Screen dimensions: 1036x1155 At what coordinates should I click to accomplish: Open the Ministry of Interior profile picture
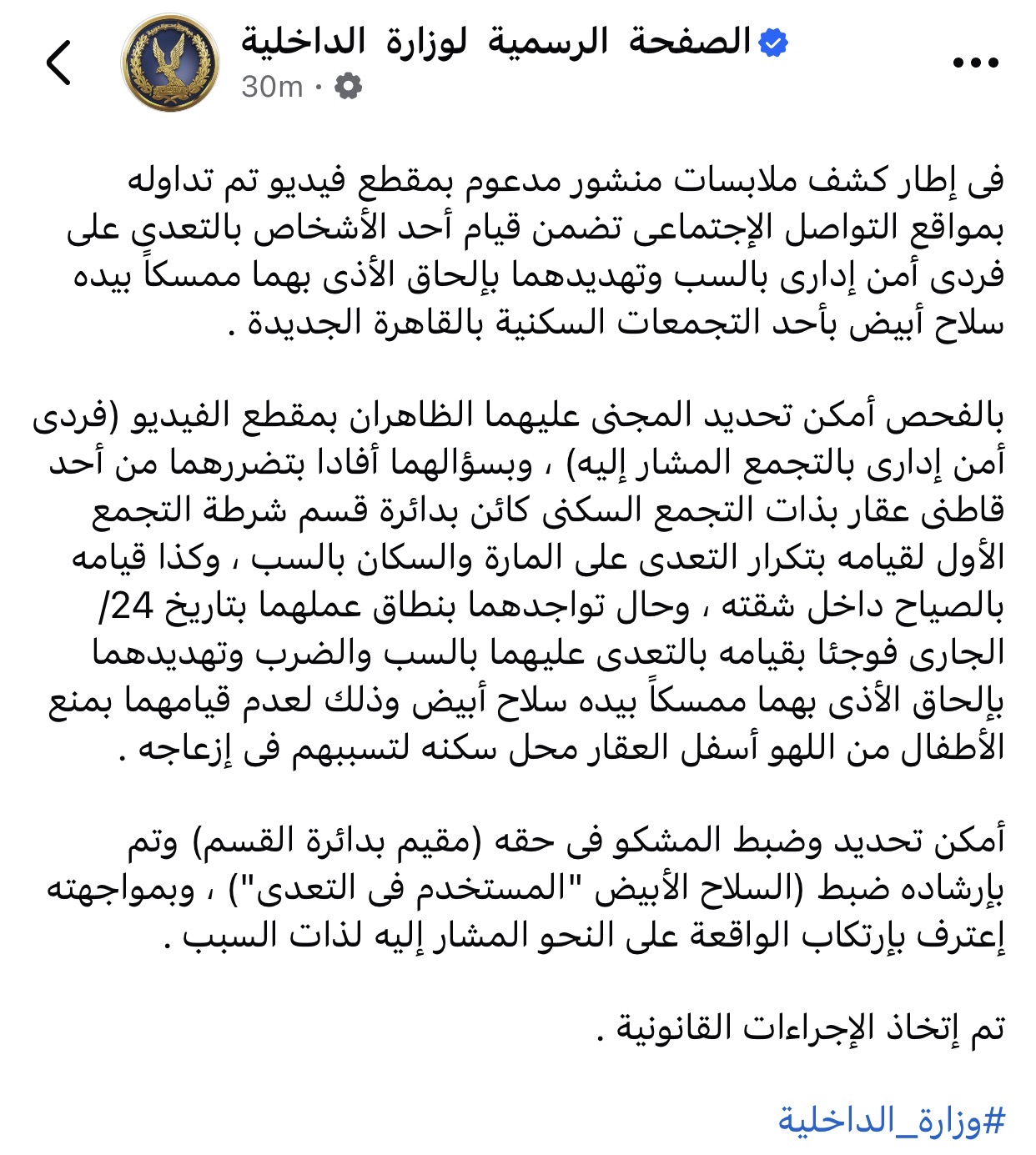(171, 63)
